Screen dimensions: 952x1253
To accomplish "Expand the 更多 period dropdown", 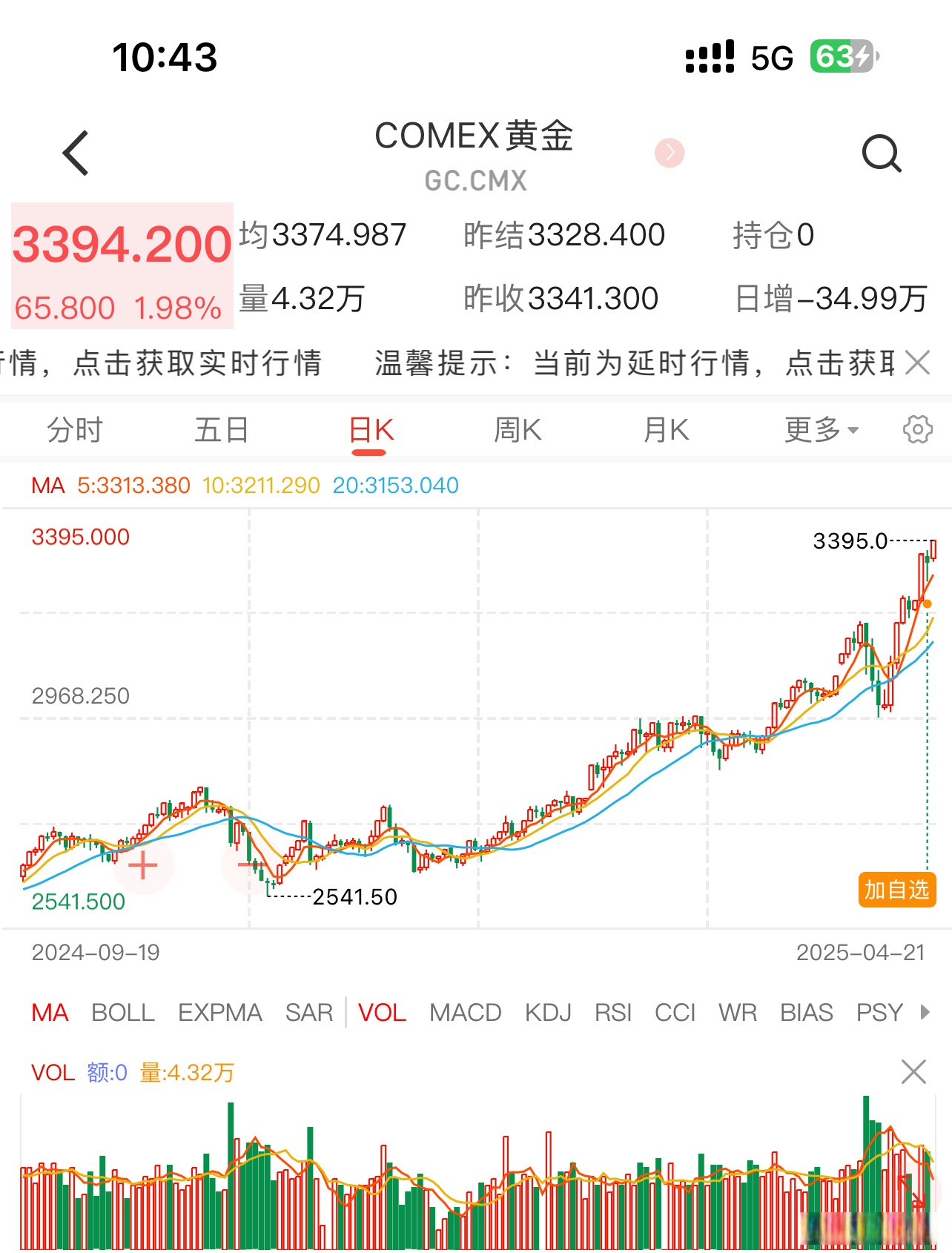I will pyautogui.click(x=820, y=430).
